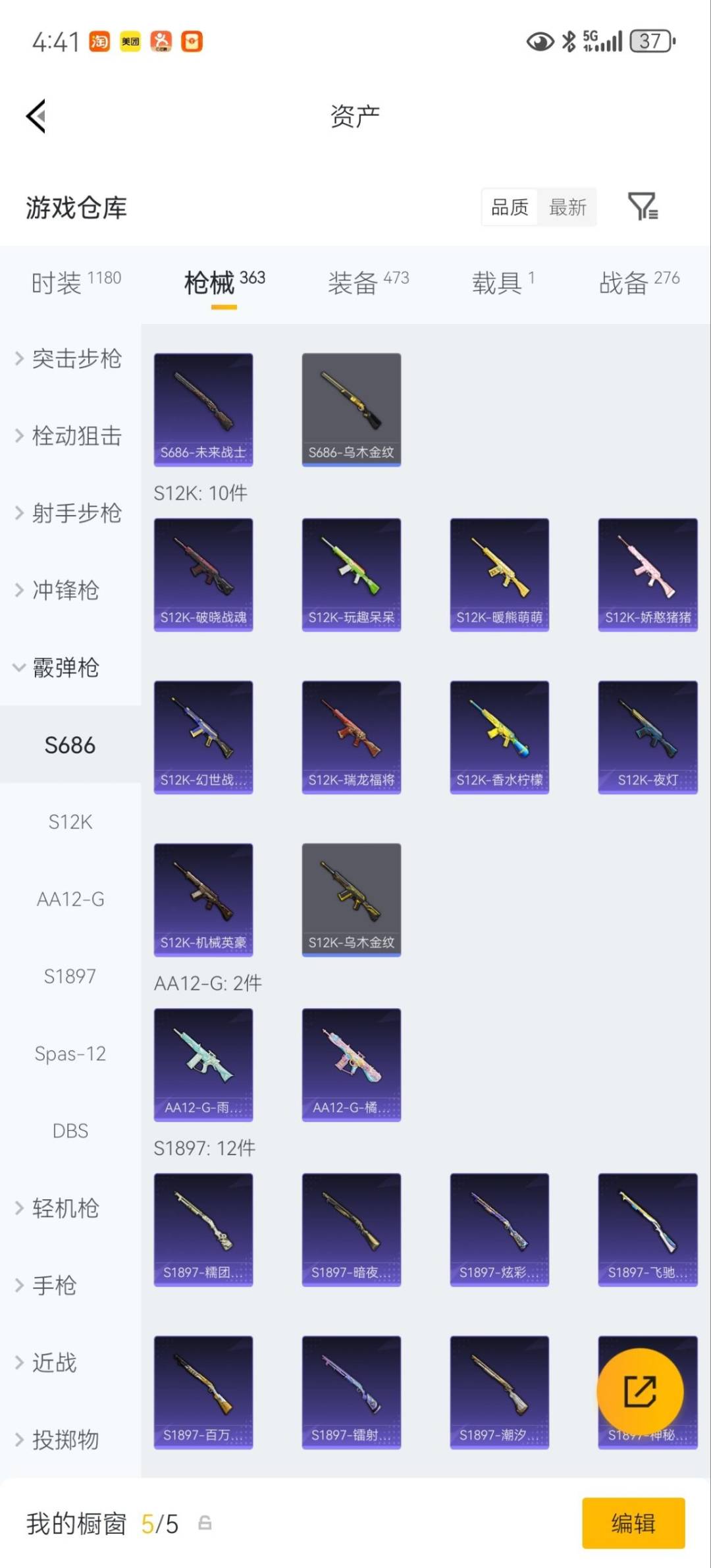Select the S686 category in sidebar
The height and width of the screenshot is (1568, 711).
click(70, 745)
